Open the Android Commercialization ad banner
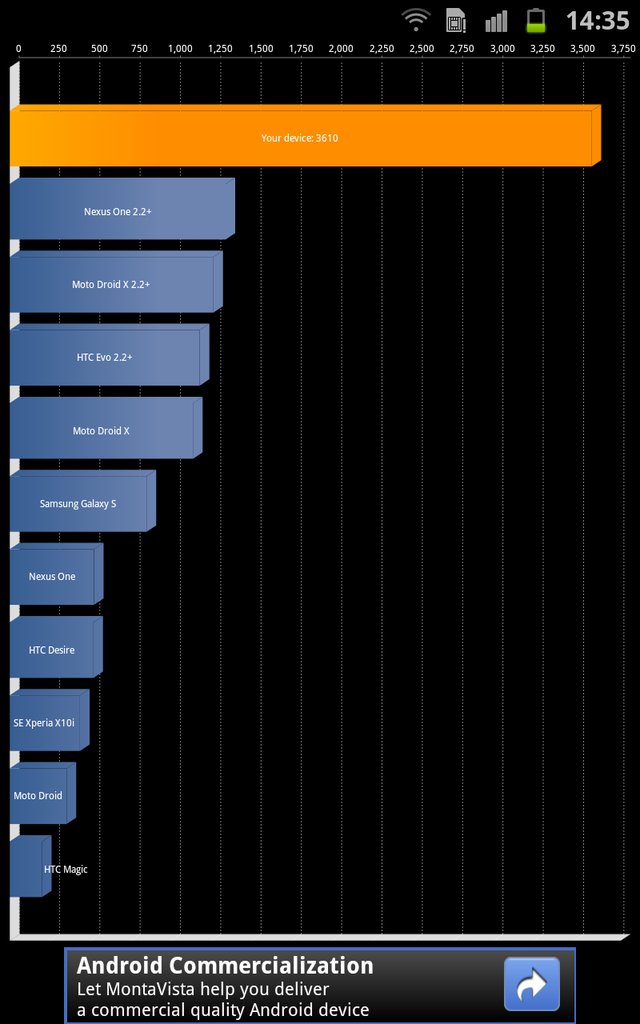 [x=320, y=985]
